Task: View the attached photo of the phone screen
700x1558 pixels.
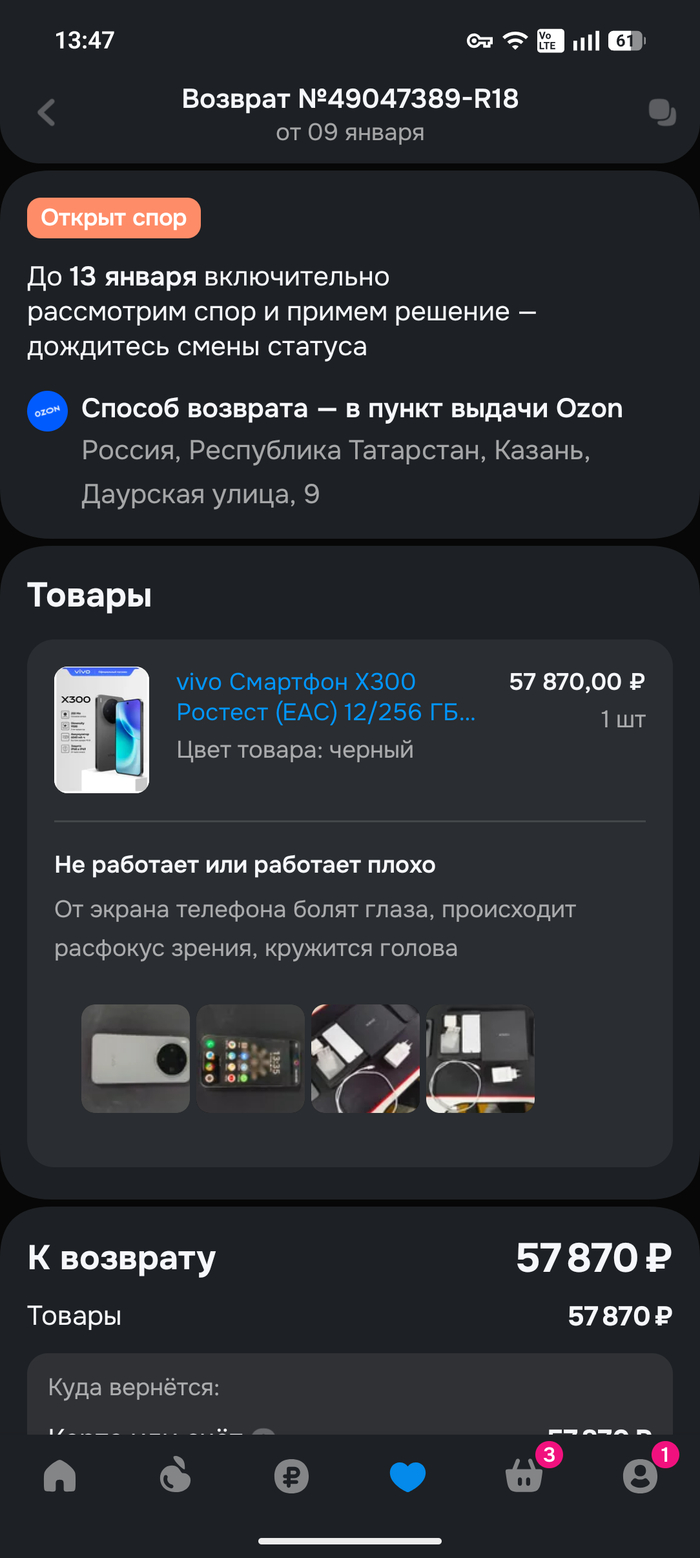Action: [250, 1059]
